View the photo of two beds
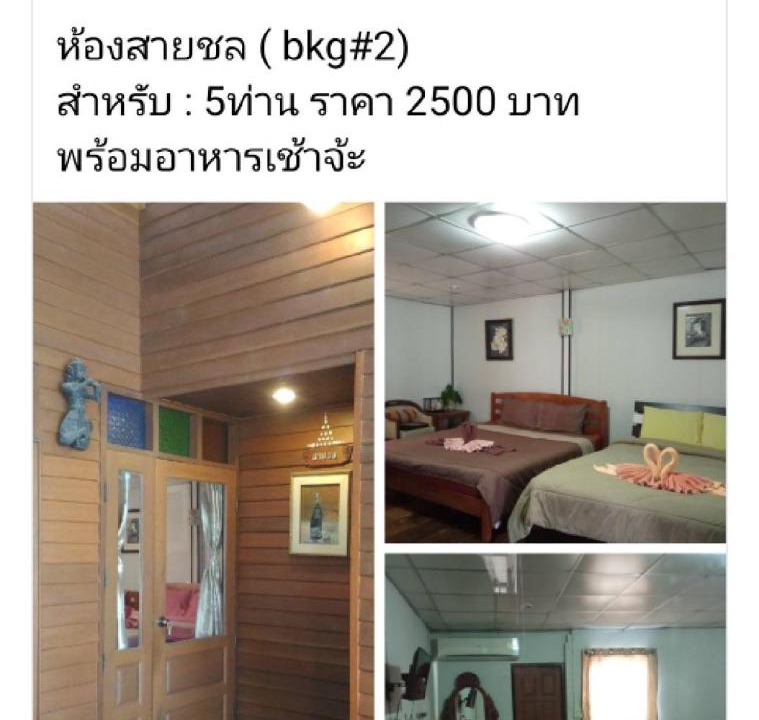 click(555, 372)
